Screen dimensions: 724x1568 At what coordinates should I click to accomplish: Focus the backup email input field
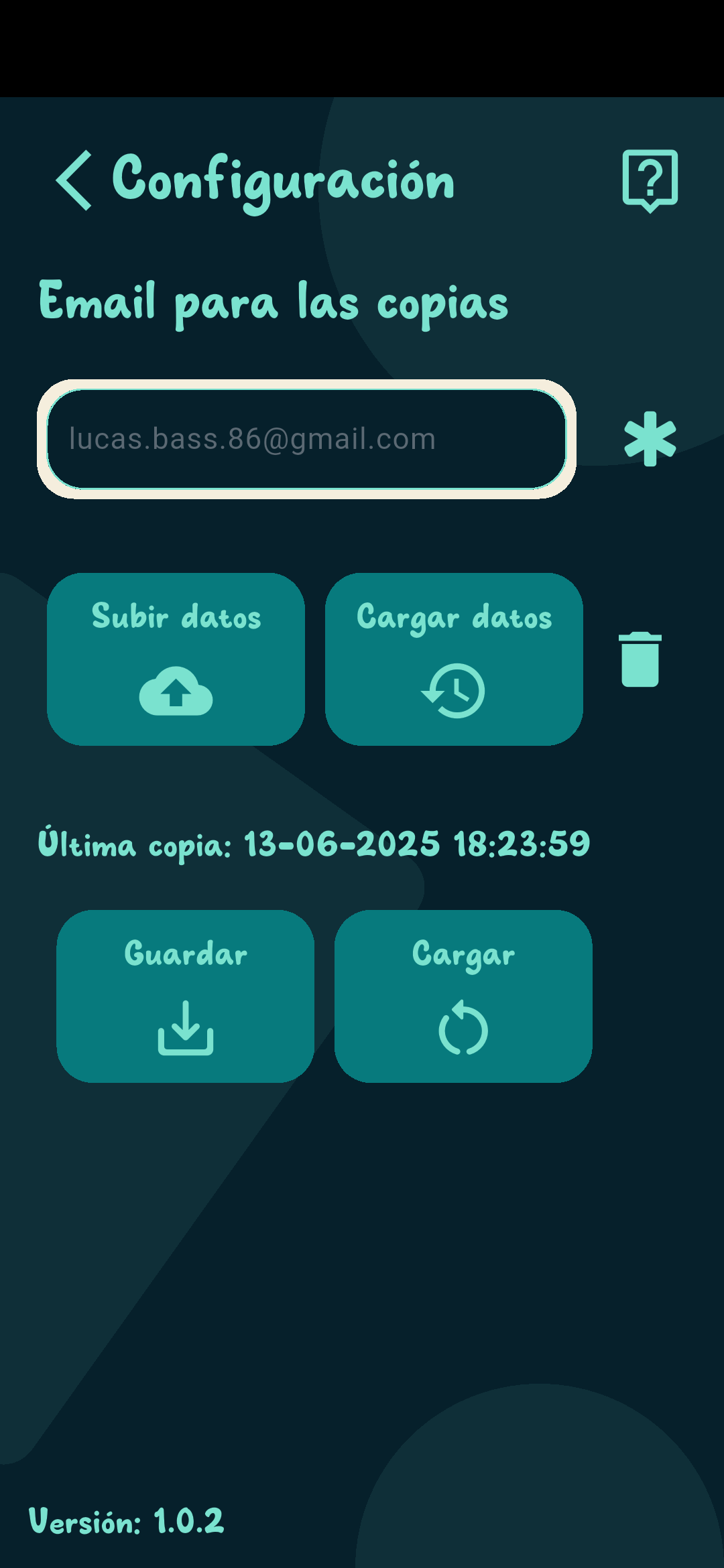[x=306, y=440]
